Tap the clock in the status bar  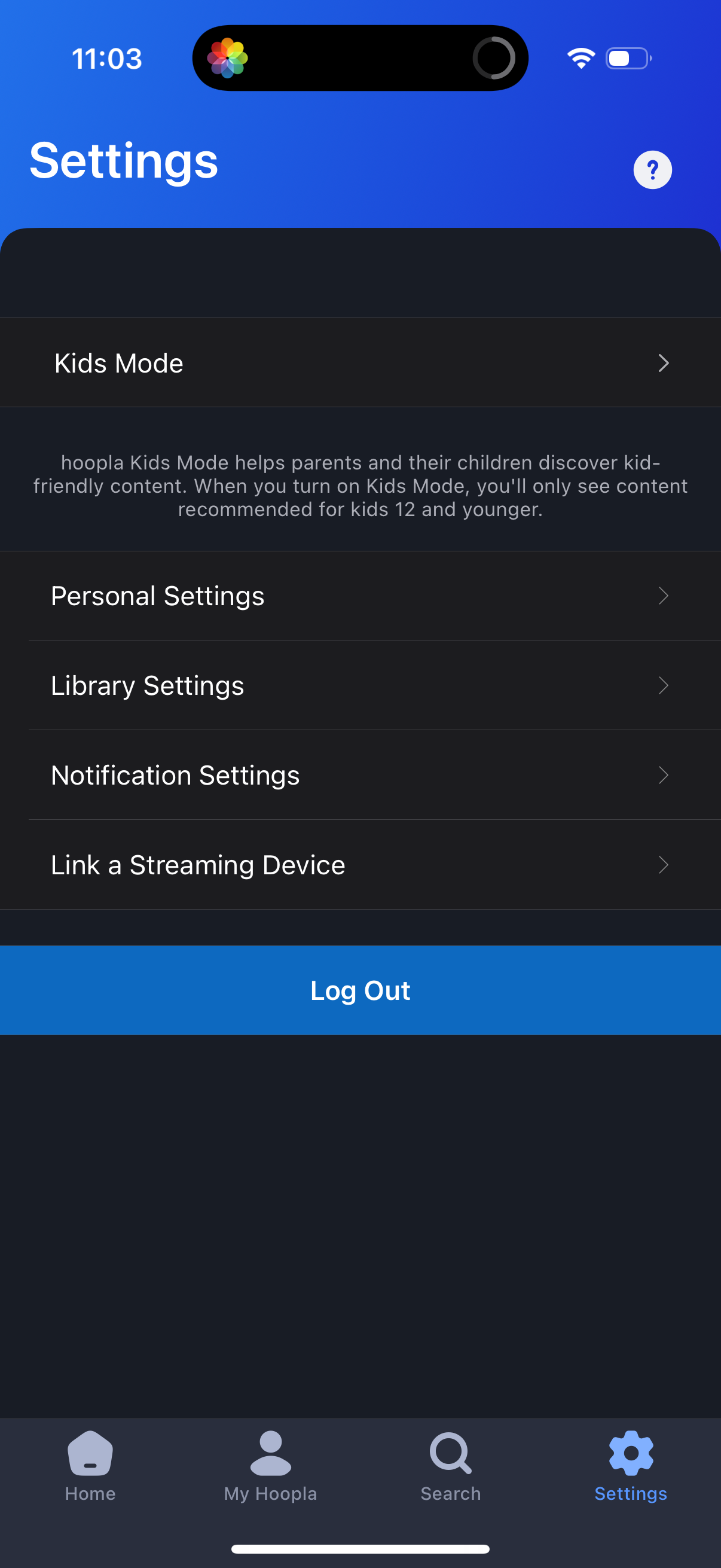107,58
